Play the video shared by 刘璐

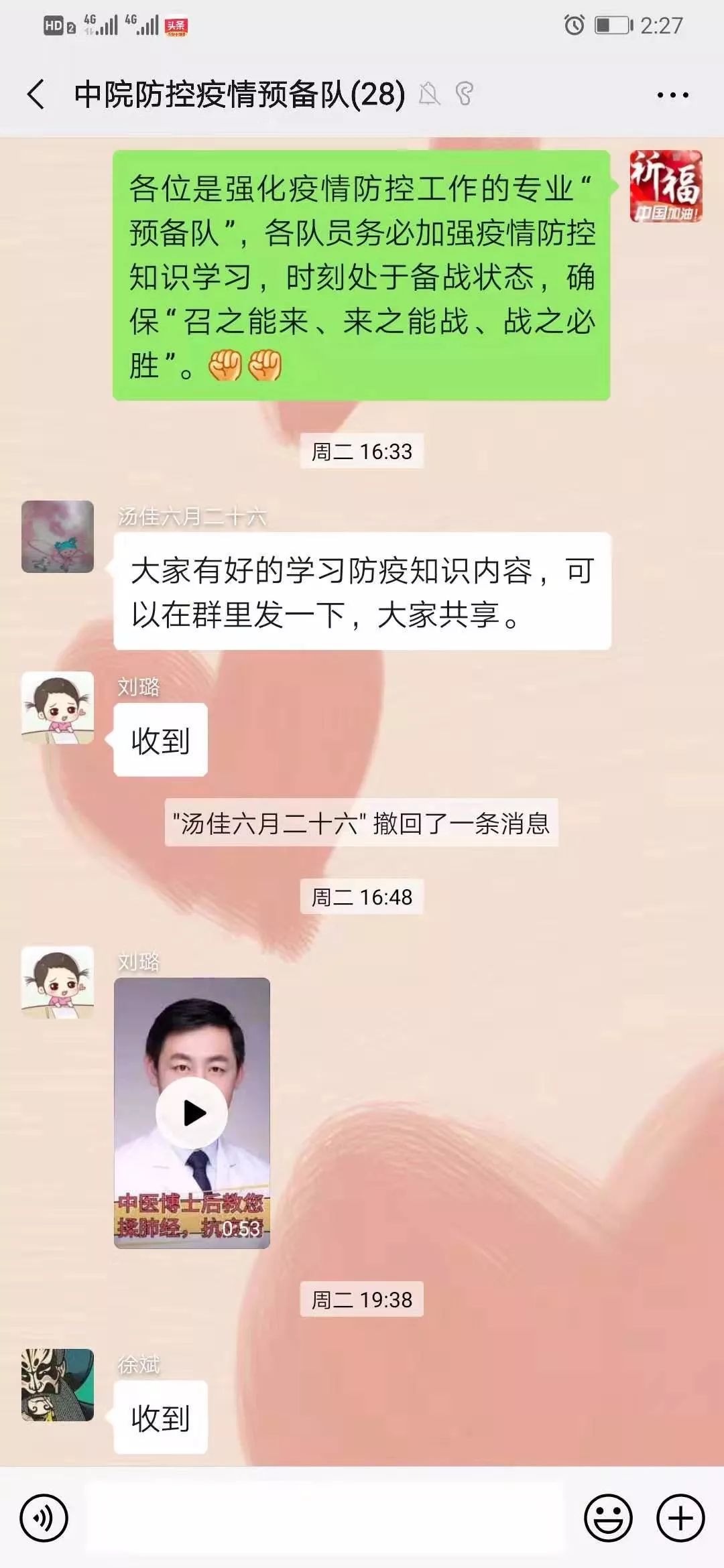[192, 1113]
